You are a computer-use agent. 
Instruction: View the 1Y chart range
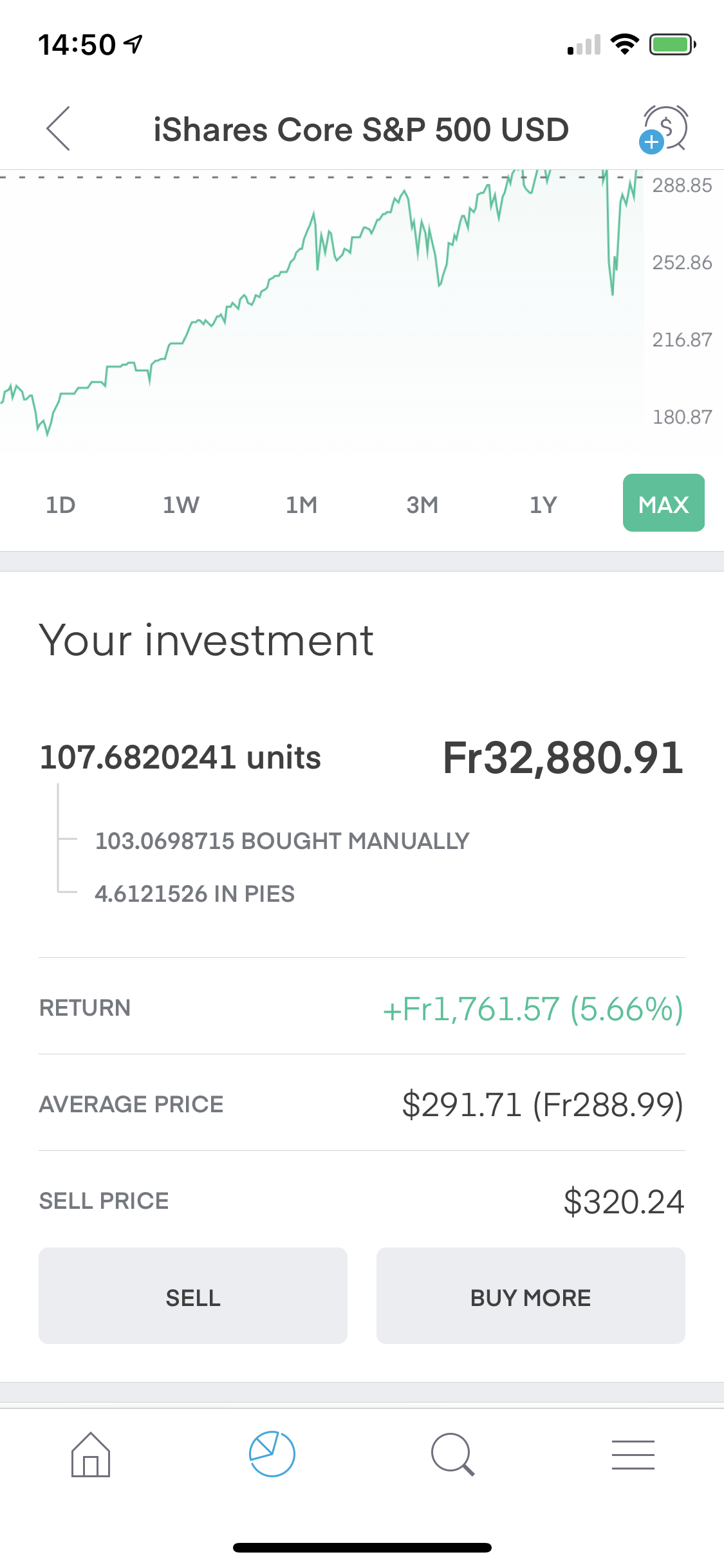pyautogui.click(x=543, y=505)
